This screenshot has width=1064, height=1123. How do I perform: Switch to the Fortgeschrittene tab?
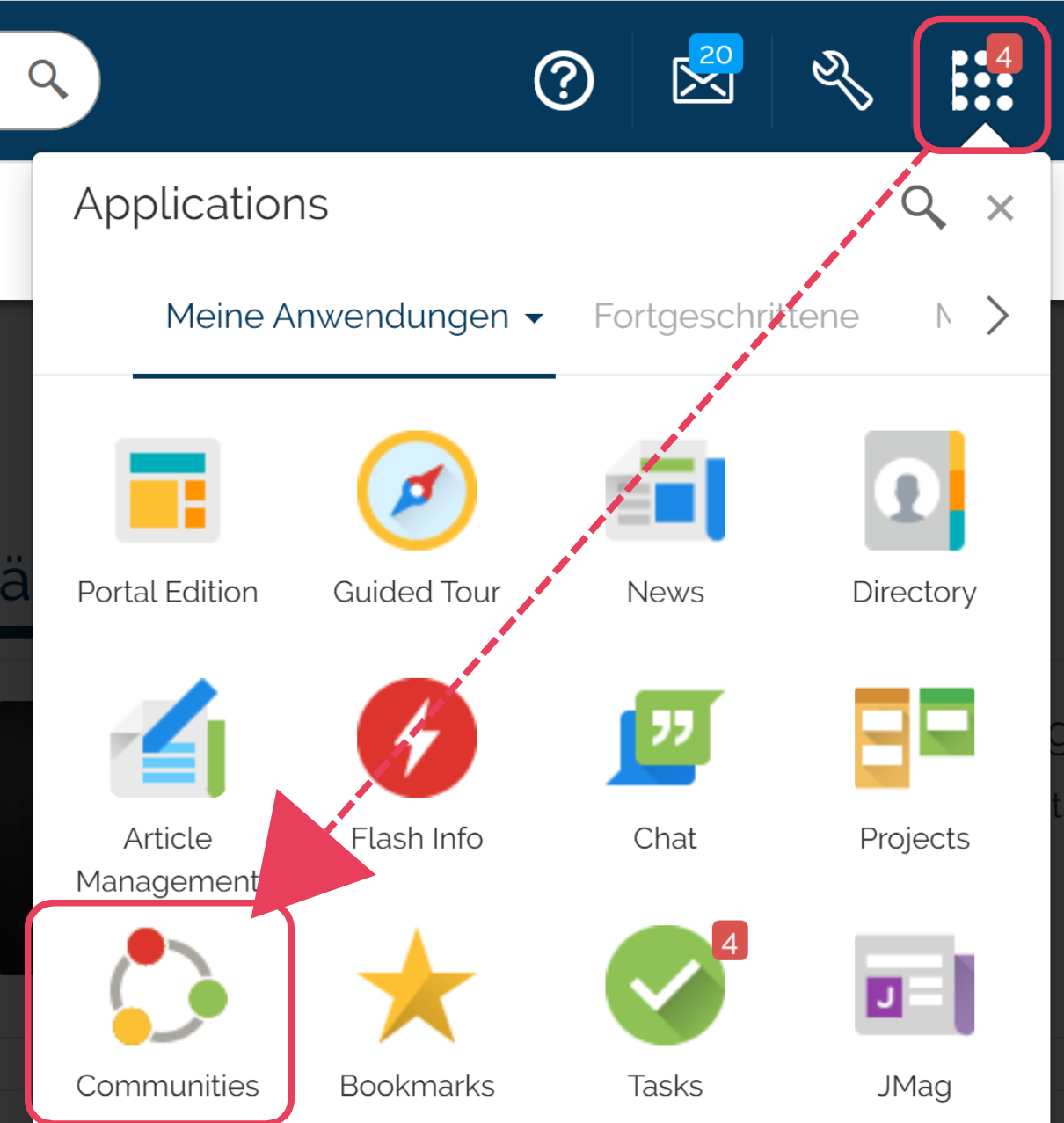click(x=725, y=317)
